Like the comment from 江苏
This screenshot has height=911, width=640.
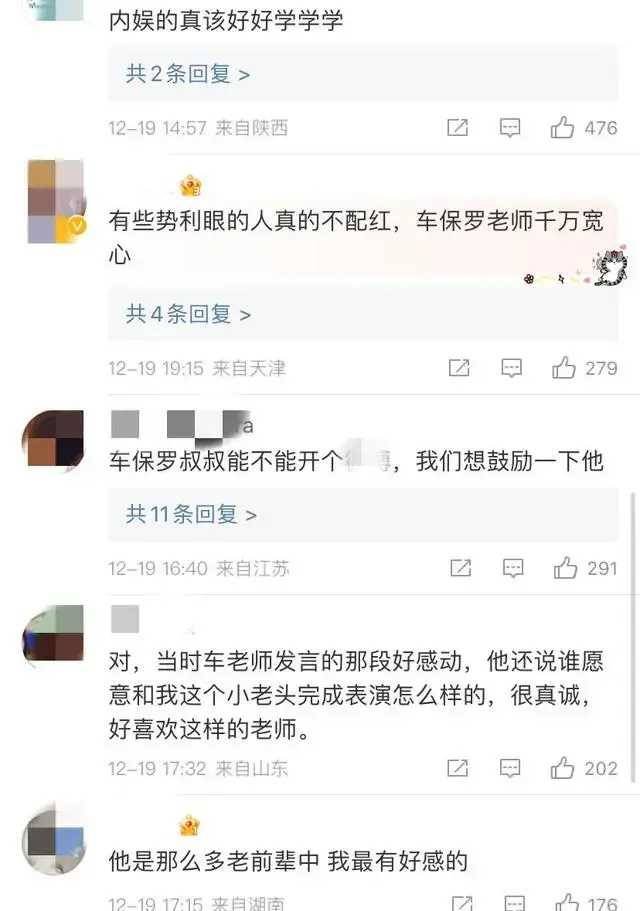pyautogui.click(x=565, y=568)
